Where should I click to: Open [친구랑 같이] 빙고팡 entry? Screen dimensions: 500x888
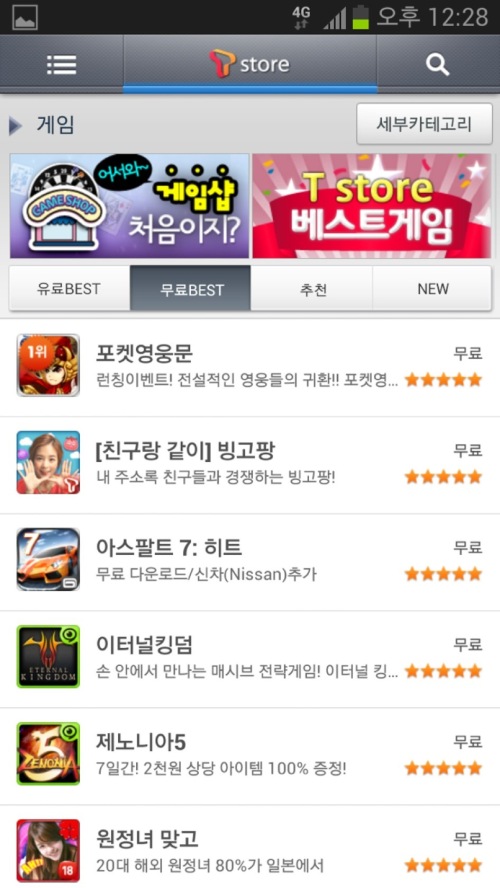point(250,465)
